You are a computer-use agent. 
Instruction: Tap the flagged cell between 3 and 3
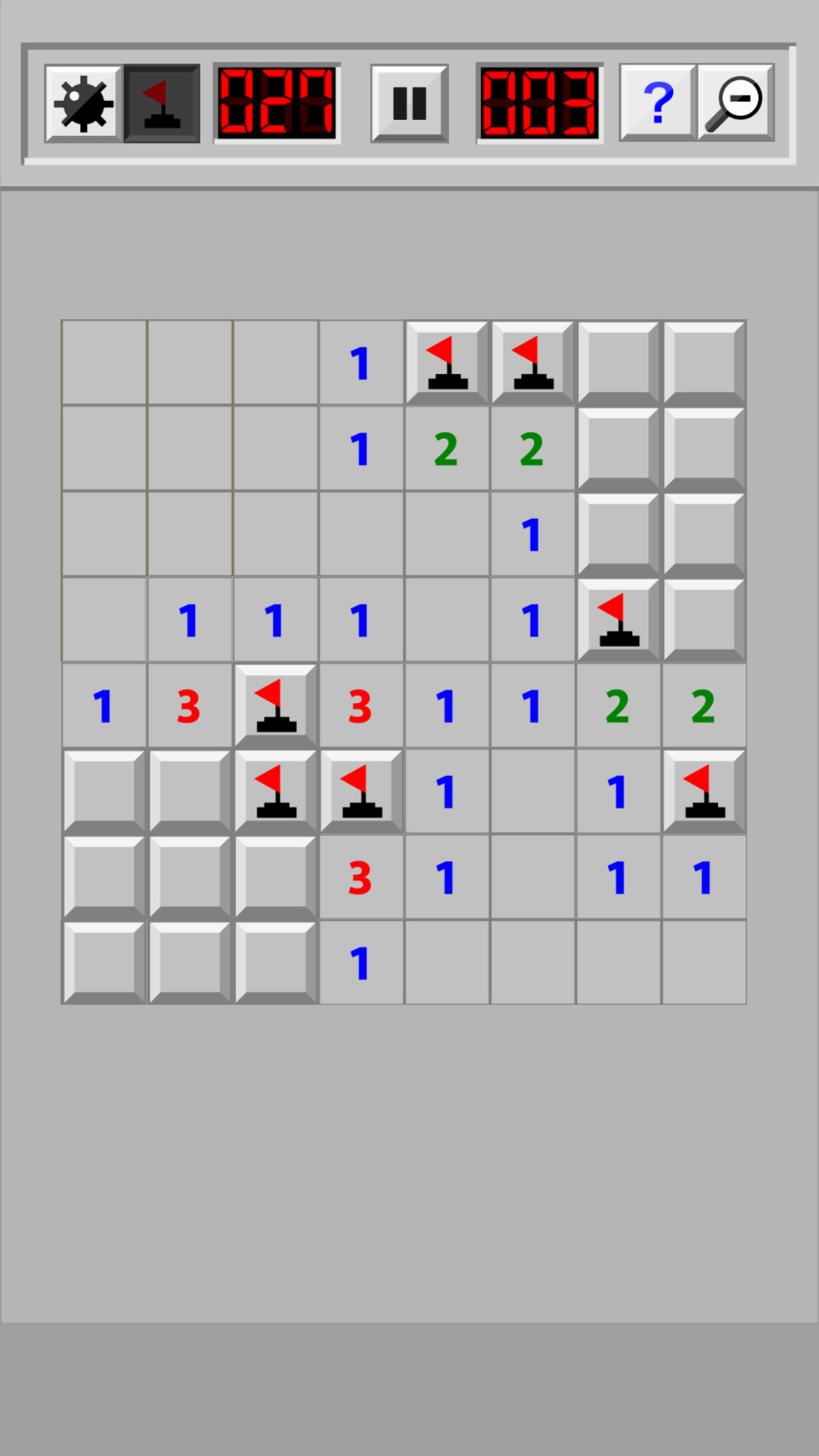[x=276, y=706]
